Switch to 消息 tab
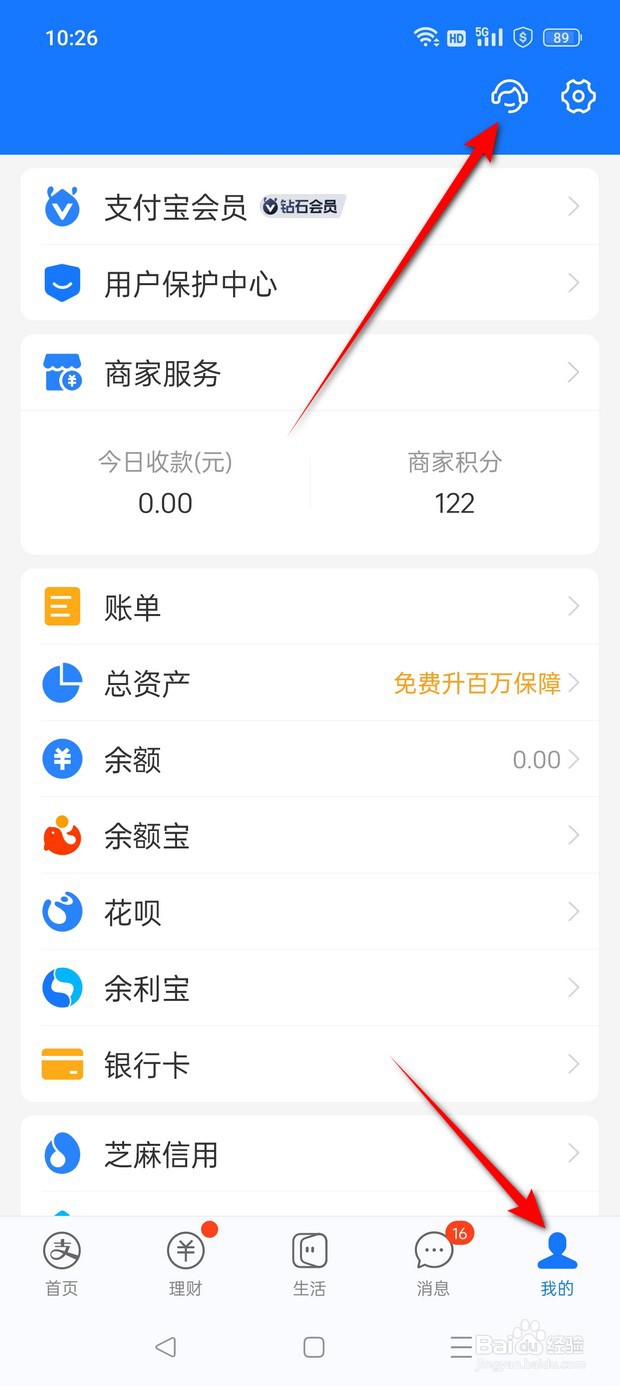This screenshot has height=1386, width=620. click(433, 1263)
